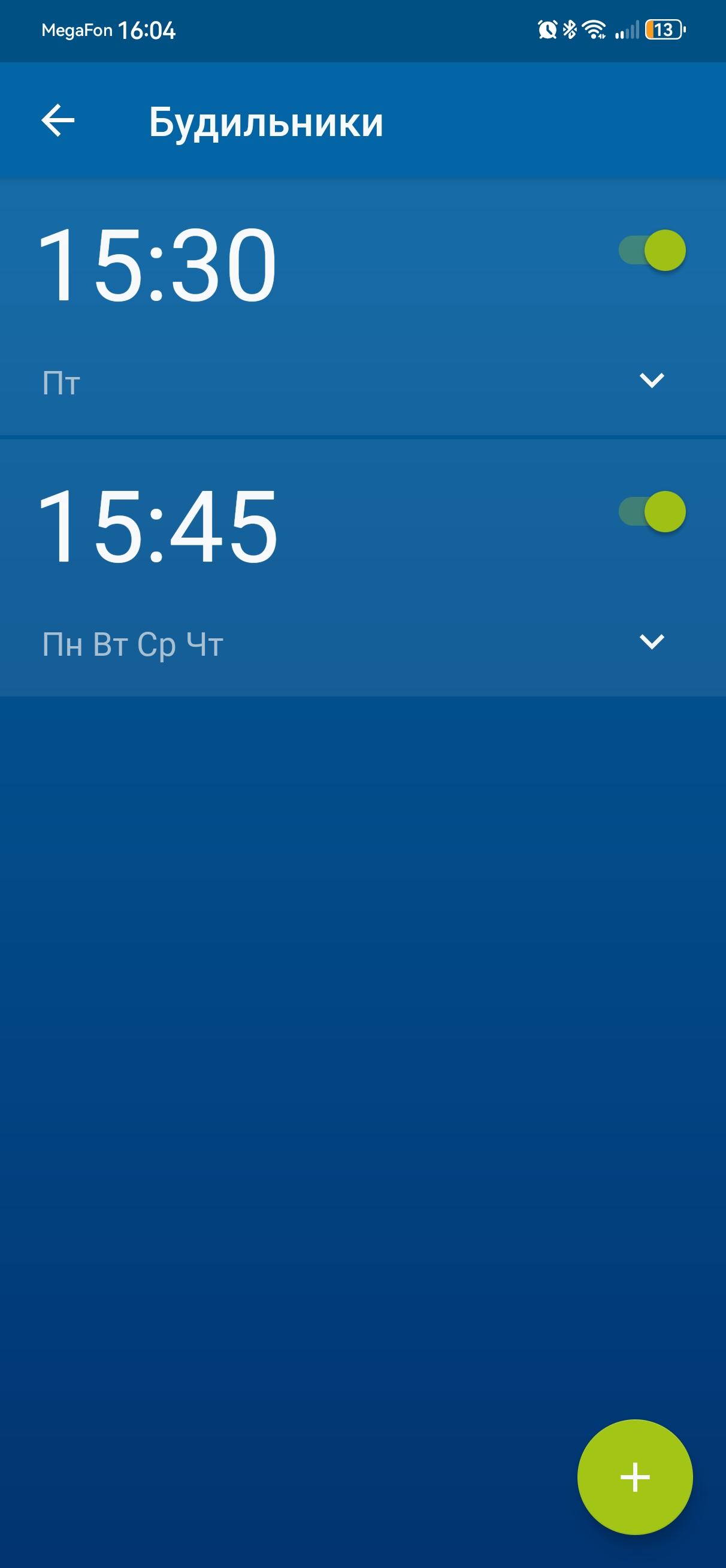This screenshot has height=1568, width=726.
Task: Turn off the 15:45 alarm
Action: [652, 511]
